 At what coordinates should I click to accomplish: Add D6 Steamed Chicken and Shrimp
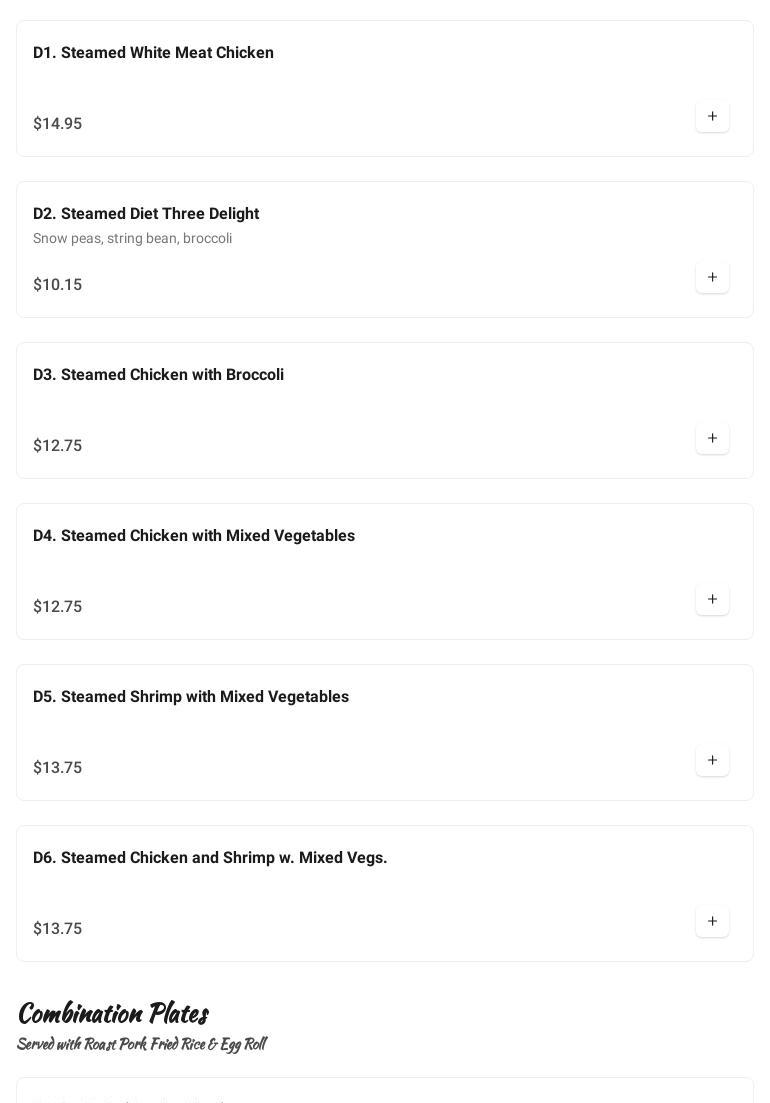pyautogui.click(x=712, y=922)
